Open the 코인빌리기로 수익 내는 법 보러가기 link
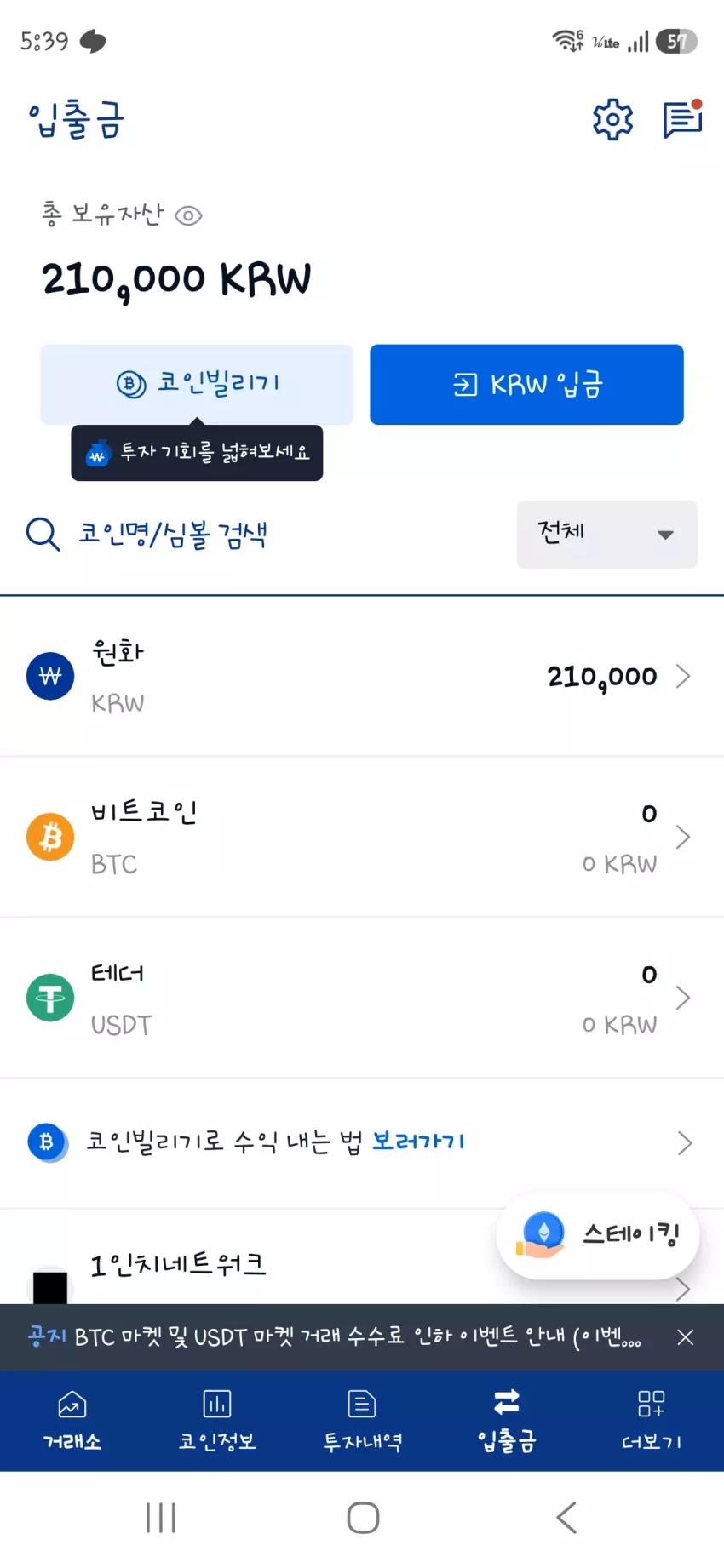Viewport: 724px width, 1568px height. tap(362, 1142)
